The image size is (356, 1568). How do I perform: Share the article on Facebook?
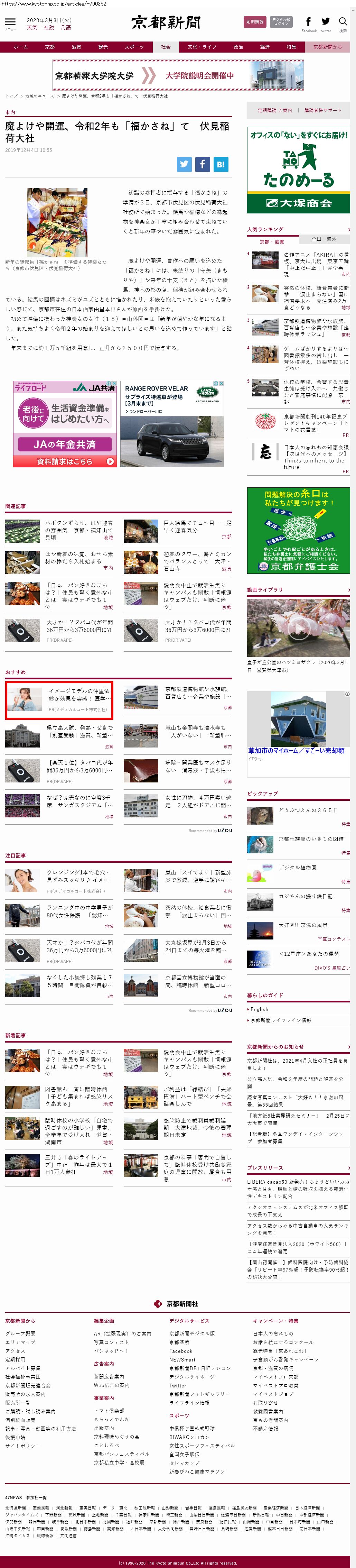tap(202, 164)
